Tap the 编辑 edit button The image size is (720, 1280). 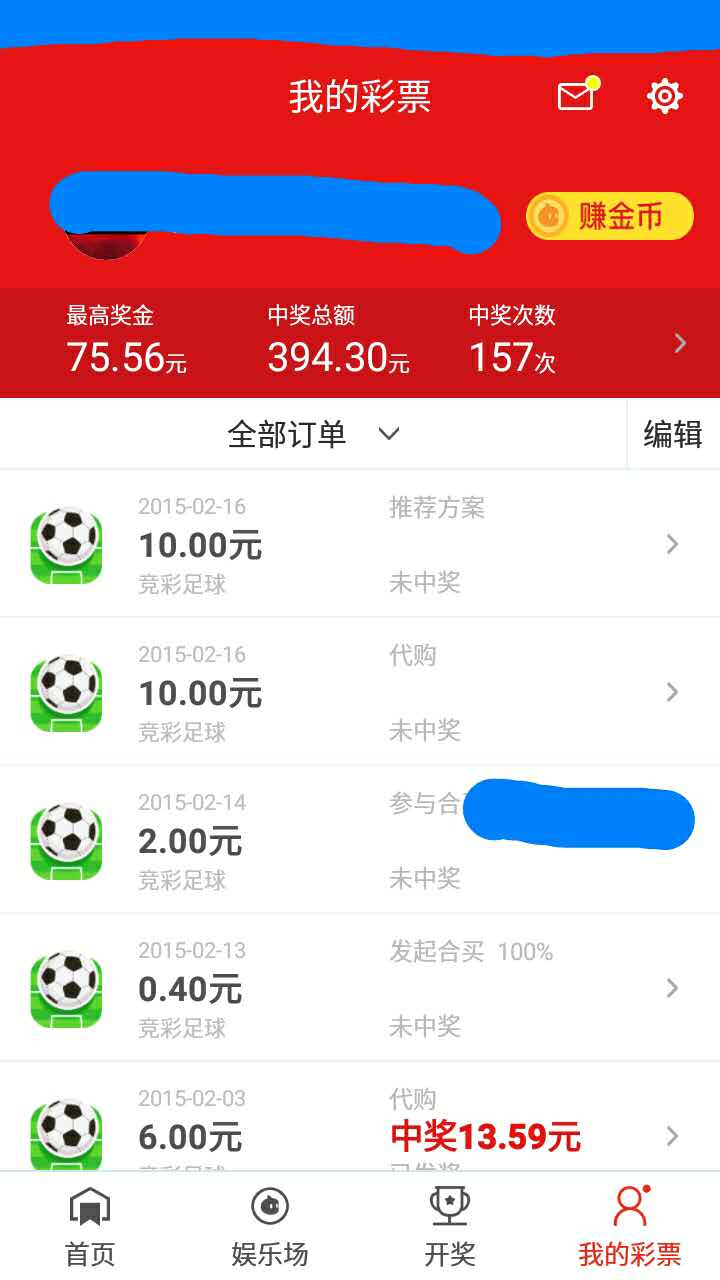point(674,433)
